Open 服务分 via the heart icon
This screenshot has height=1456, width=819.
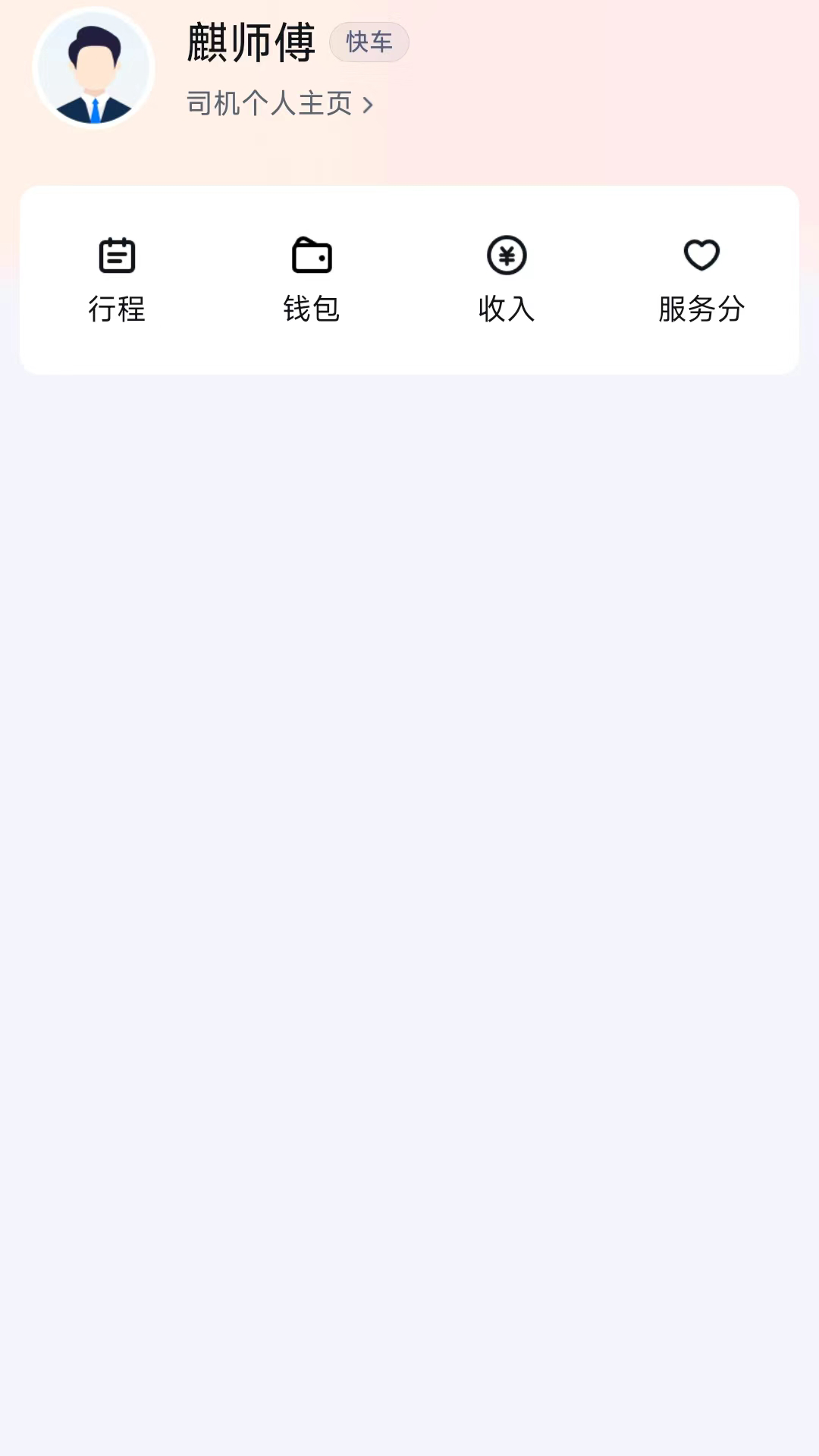coord(701,255)
